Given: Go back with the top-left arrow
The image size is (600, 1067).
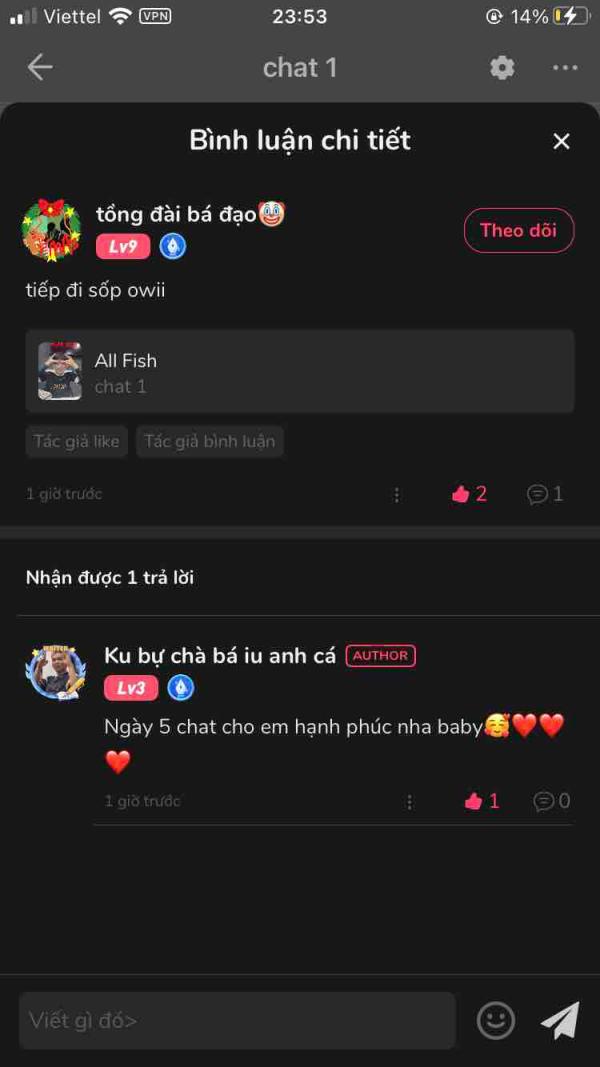Looking at the screenshot, I should point(40,67).
